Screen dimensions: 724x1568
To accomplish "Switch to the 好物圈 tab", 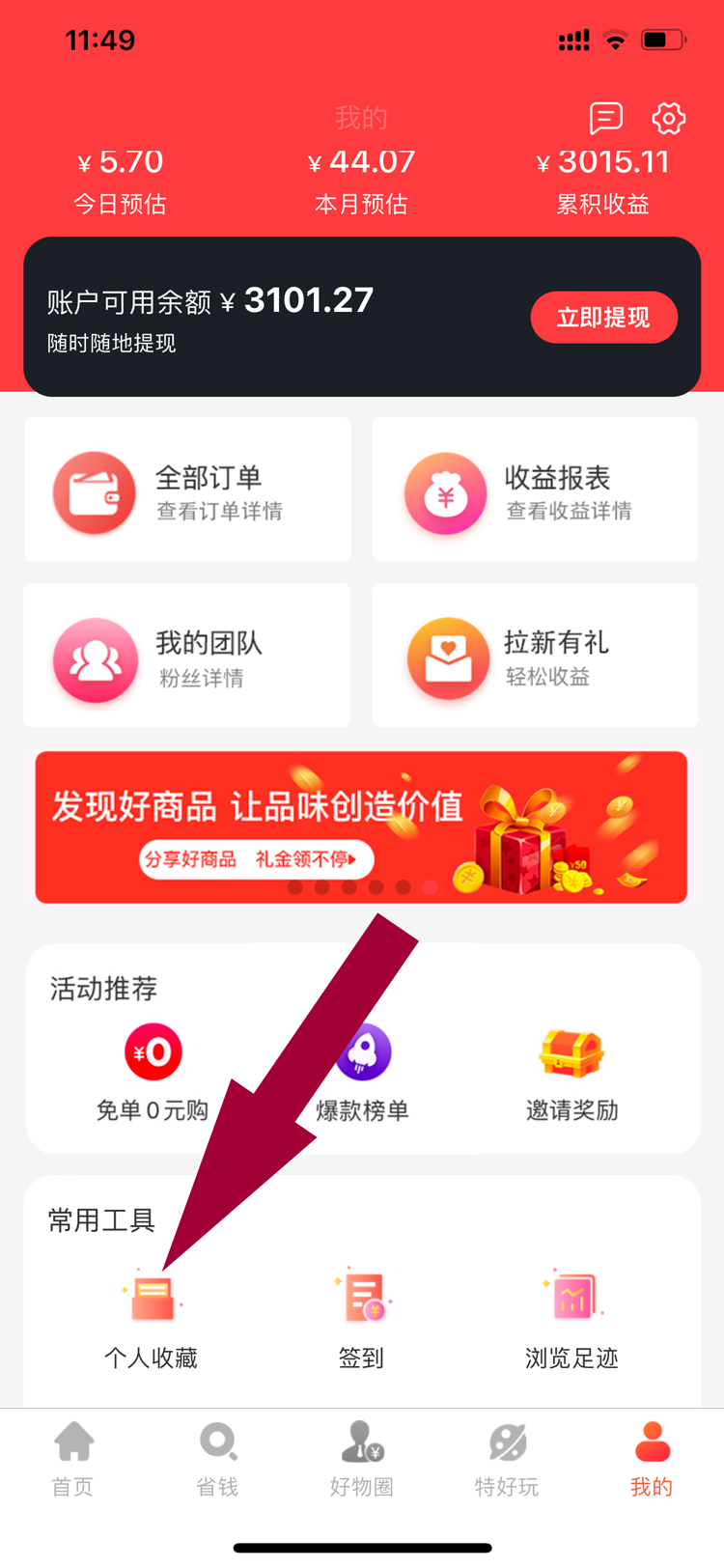I will click(x=362, y=1458).
